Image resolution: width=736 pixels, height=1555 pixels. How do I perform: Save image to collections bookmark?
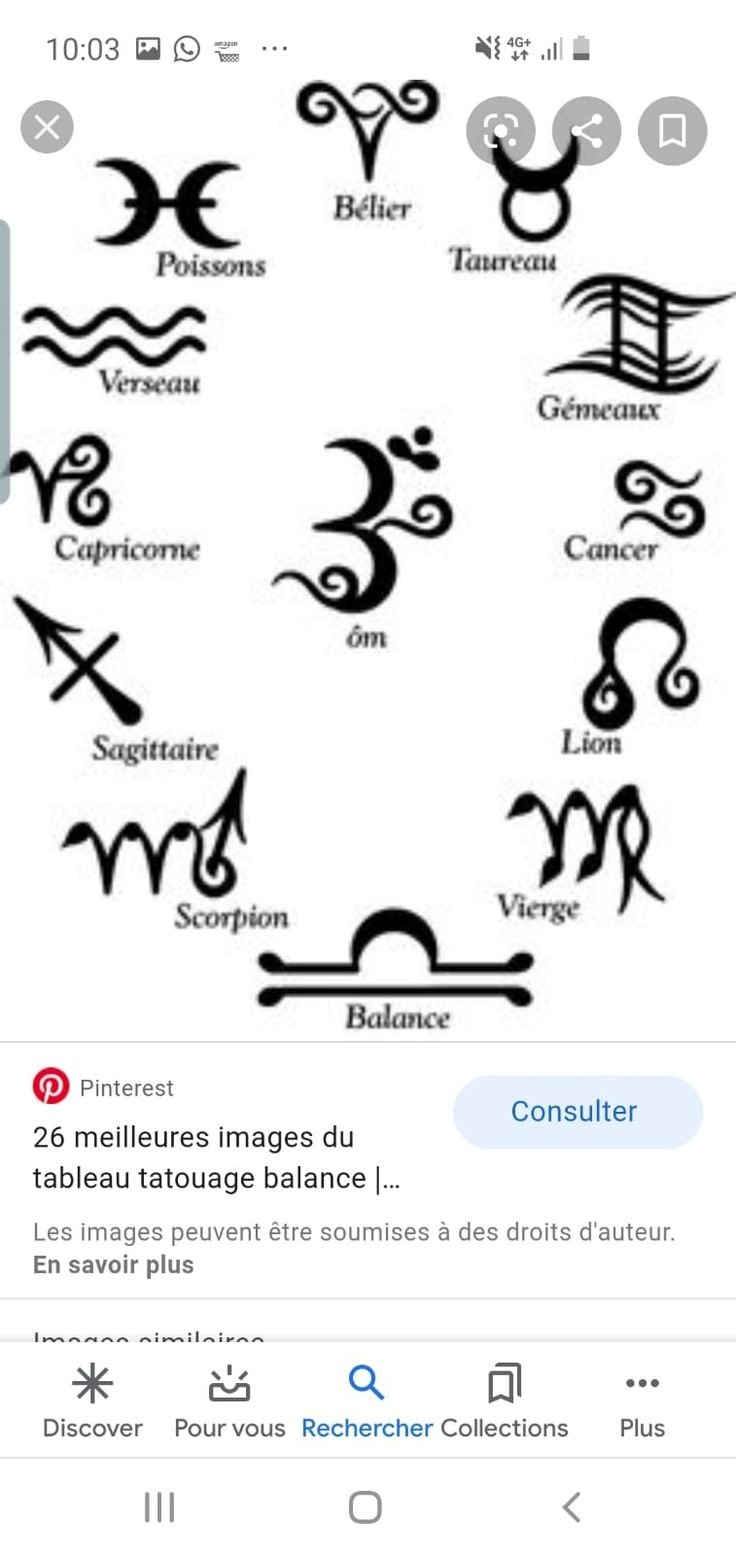(x=672, y=130)
